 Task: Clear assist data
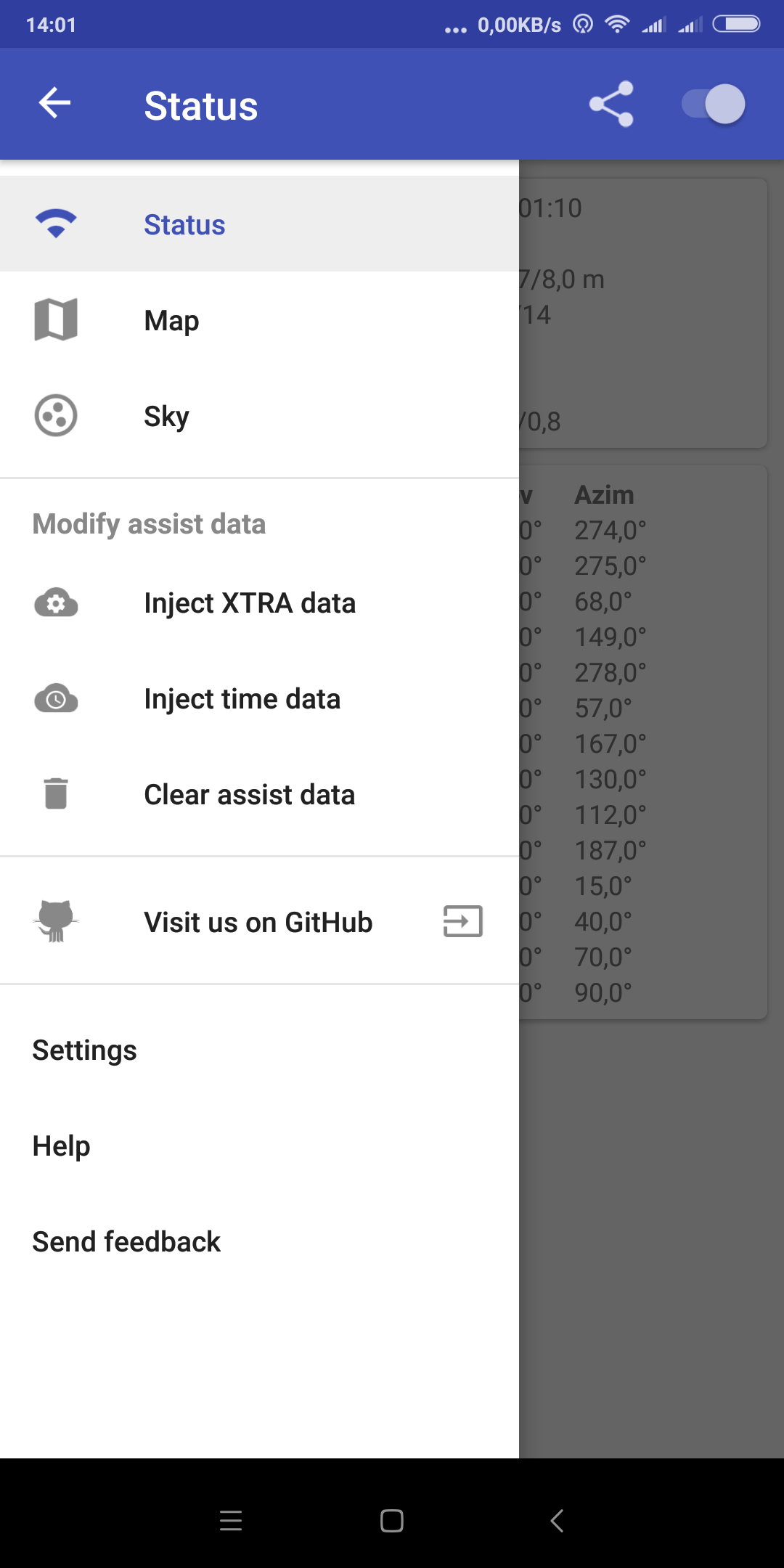[x=259, y=794]
